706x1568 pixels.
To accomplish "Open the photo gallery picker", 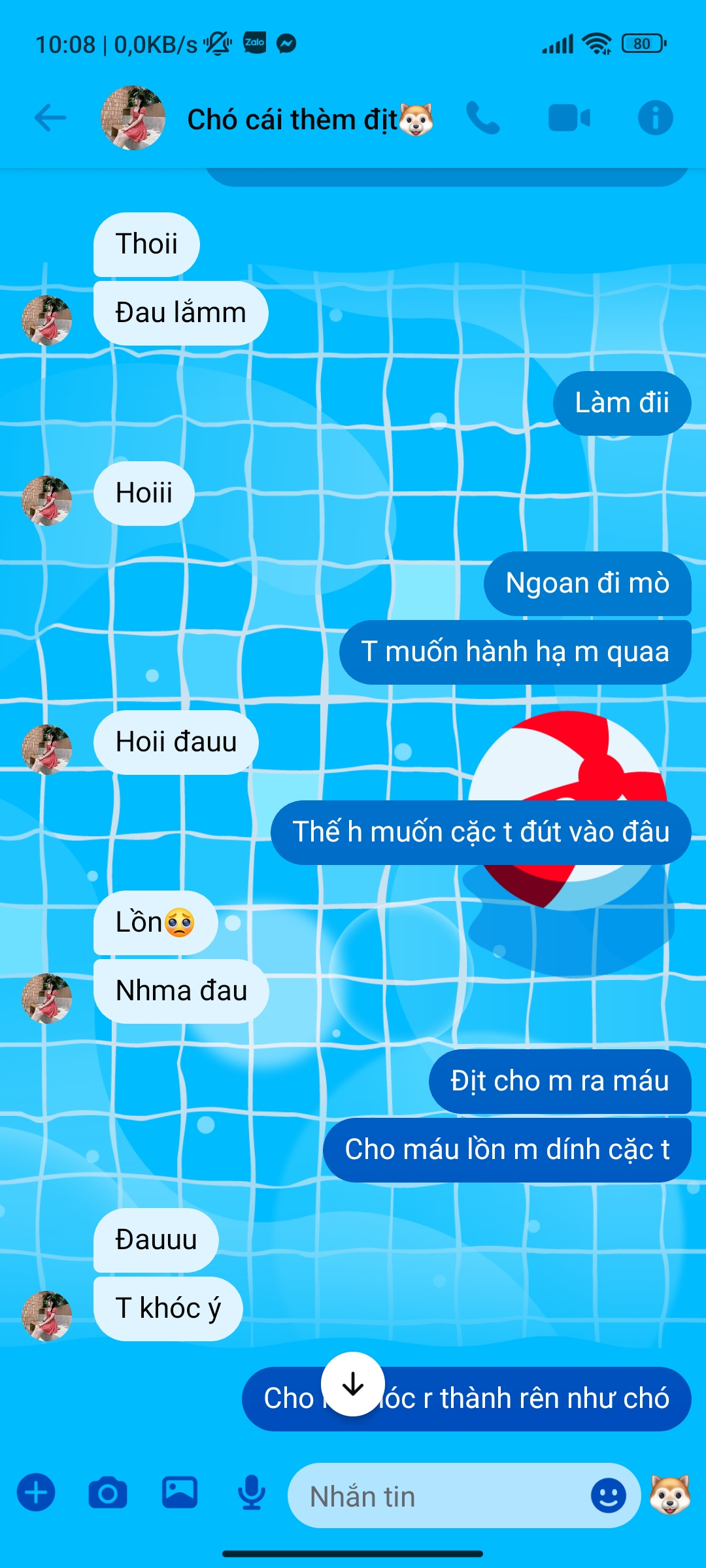I will pyautogui.click(x=180, y=1493).
